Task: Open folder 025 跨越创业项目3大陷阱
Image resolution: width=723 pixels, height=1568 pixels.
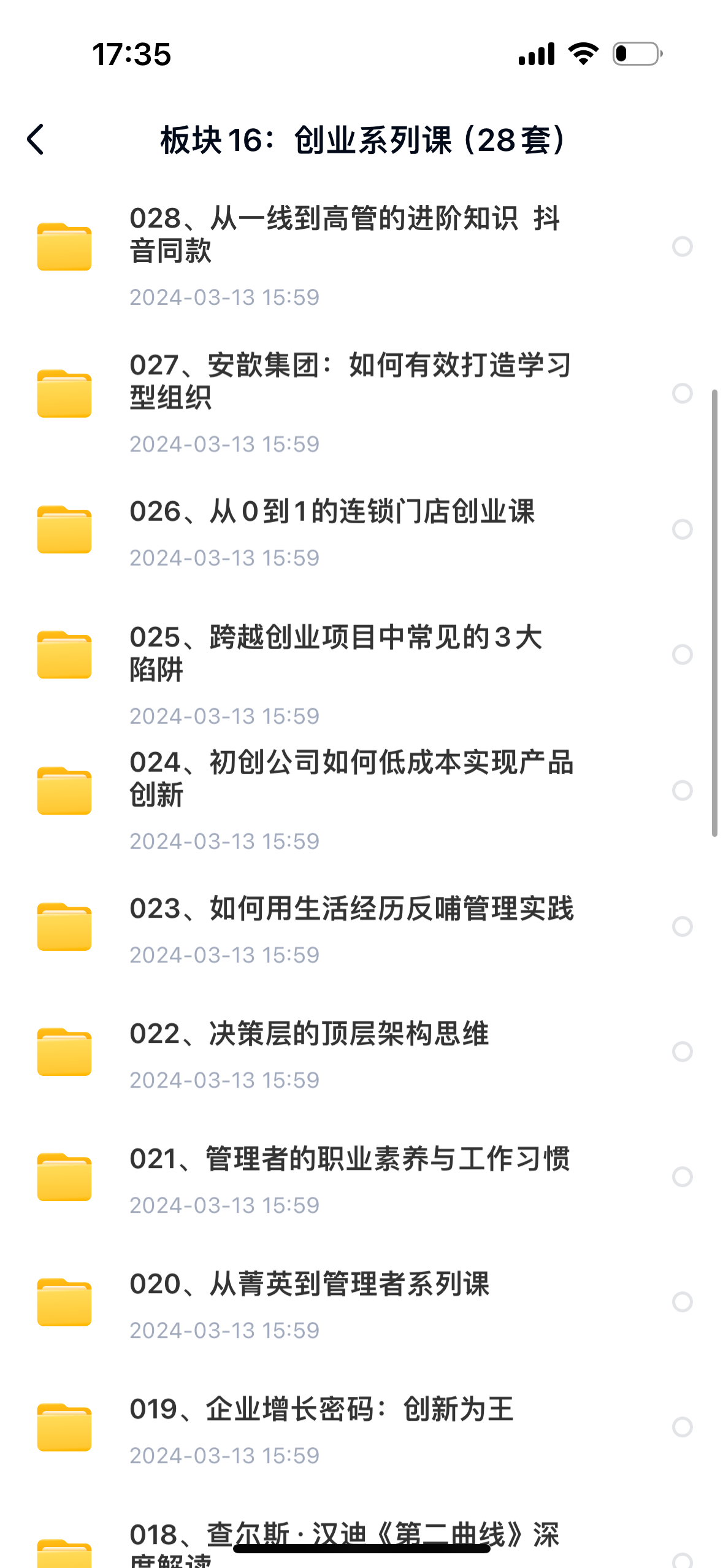Action: point(336,653)
